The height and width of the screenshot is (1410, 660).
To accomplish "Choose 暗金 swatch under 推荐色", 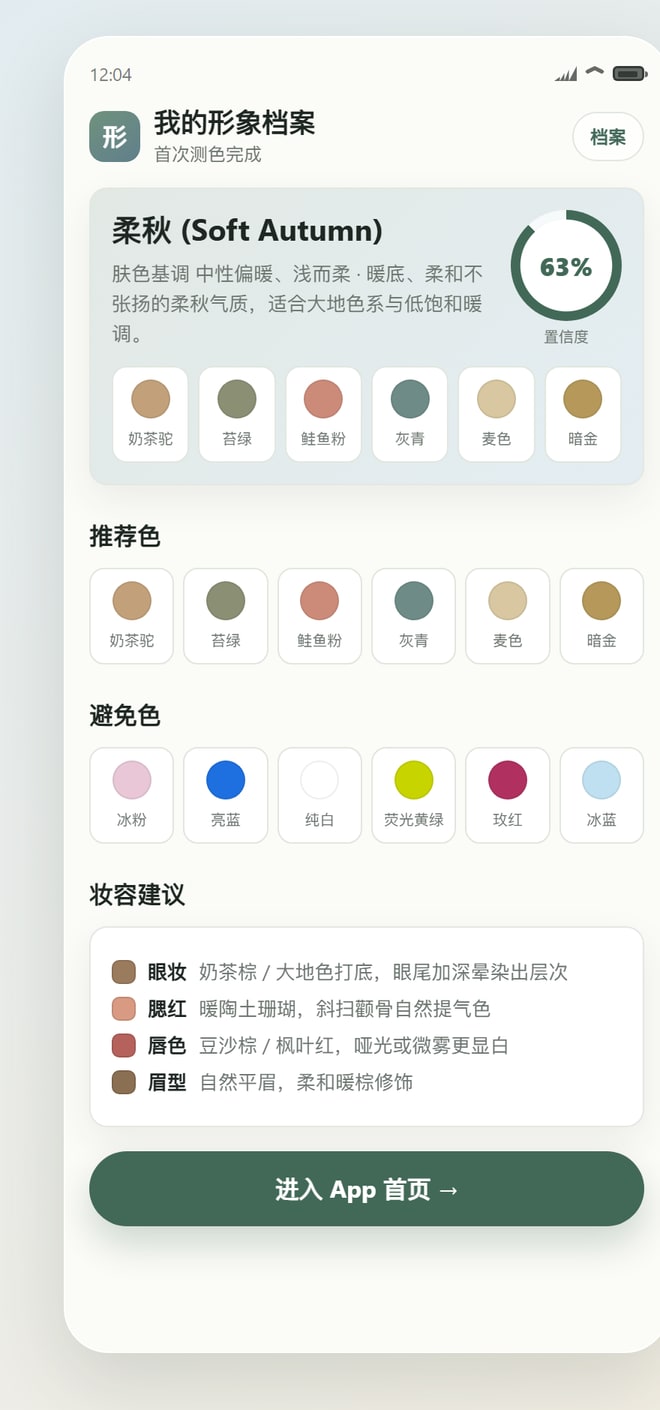I will tap(601, 616).
